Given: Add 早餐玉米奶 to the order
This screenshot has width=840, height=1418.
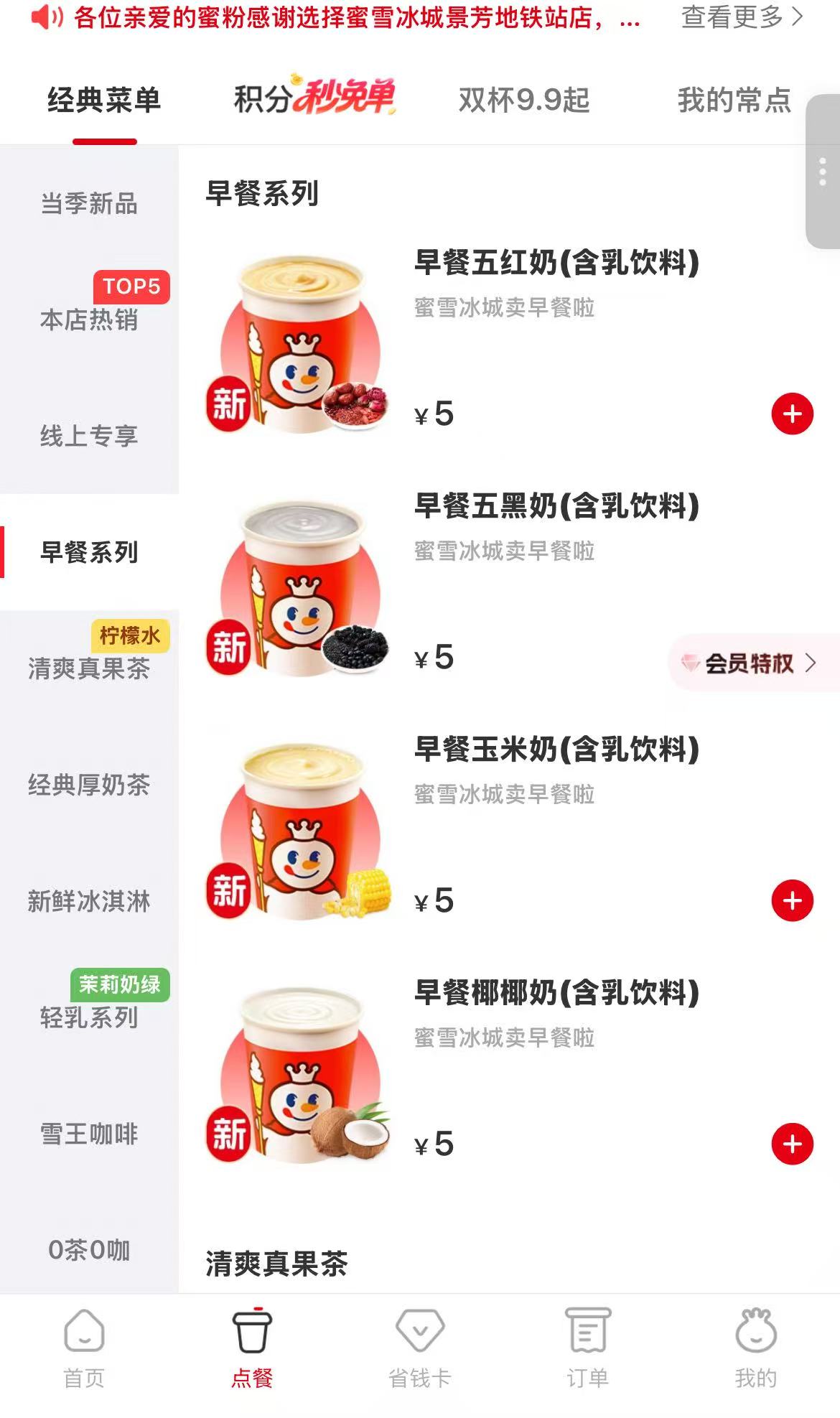Looking at the screenshot, I should click(x=792, y=900).
